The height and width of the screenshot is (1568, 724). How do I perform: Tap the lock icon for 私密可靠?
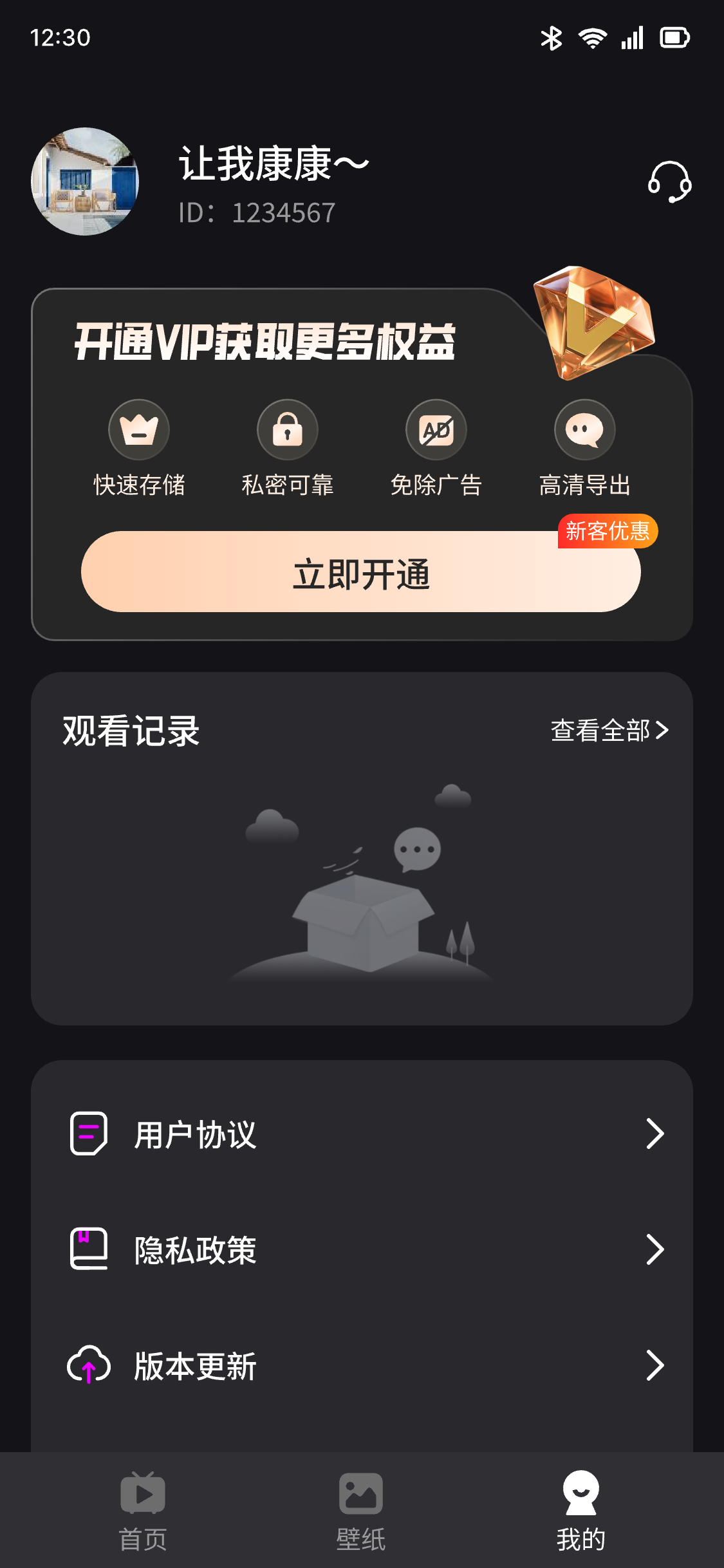[x=288, y=429]
